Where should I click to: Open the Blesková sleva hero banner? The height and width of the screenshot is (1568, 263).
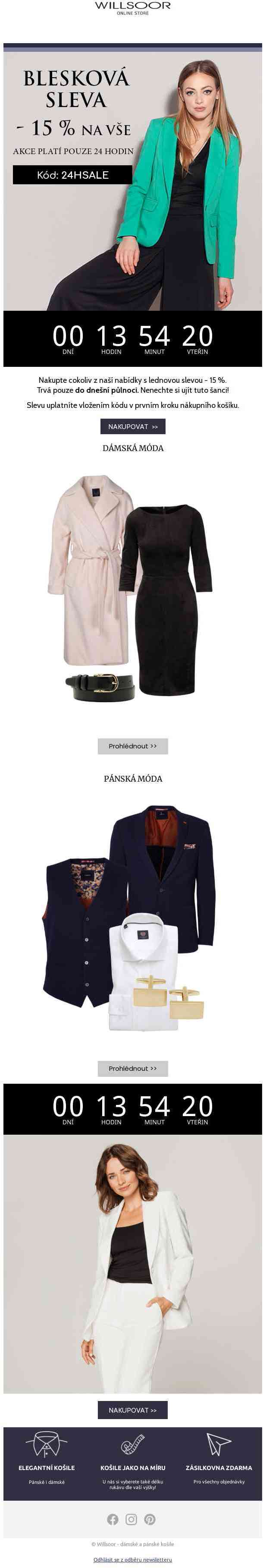(x=132, y=183)
